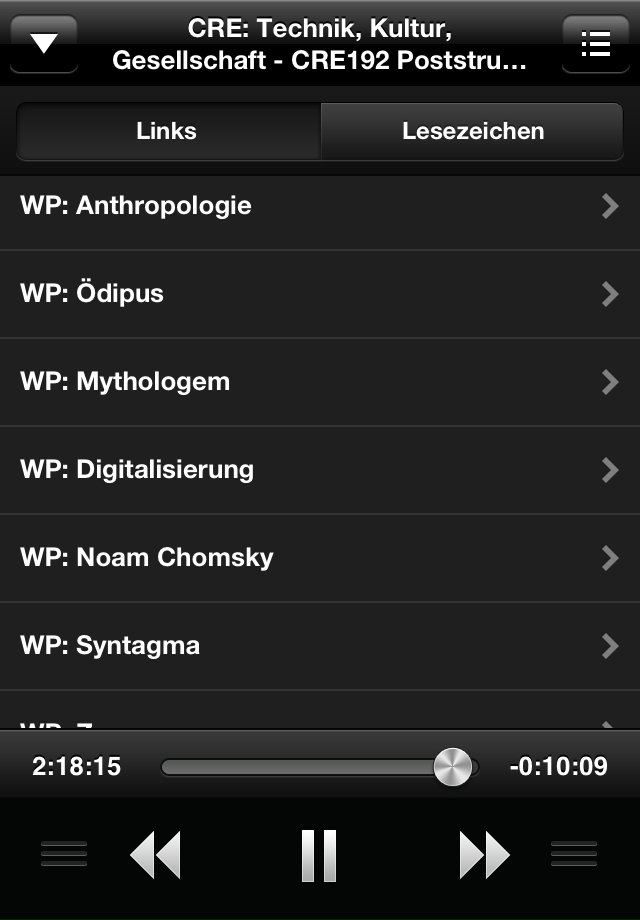Screen dimensions: 640x920
Task: Collapse the player with the down arrow
Action: click(x=44, y=43)
